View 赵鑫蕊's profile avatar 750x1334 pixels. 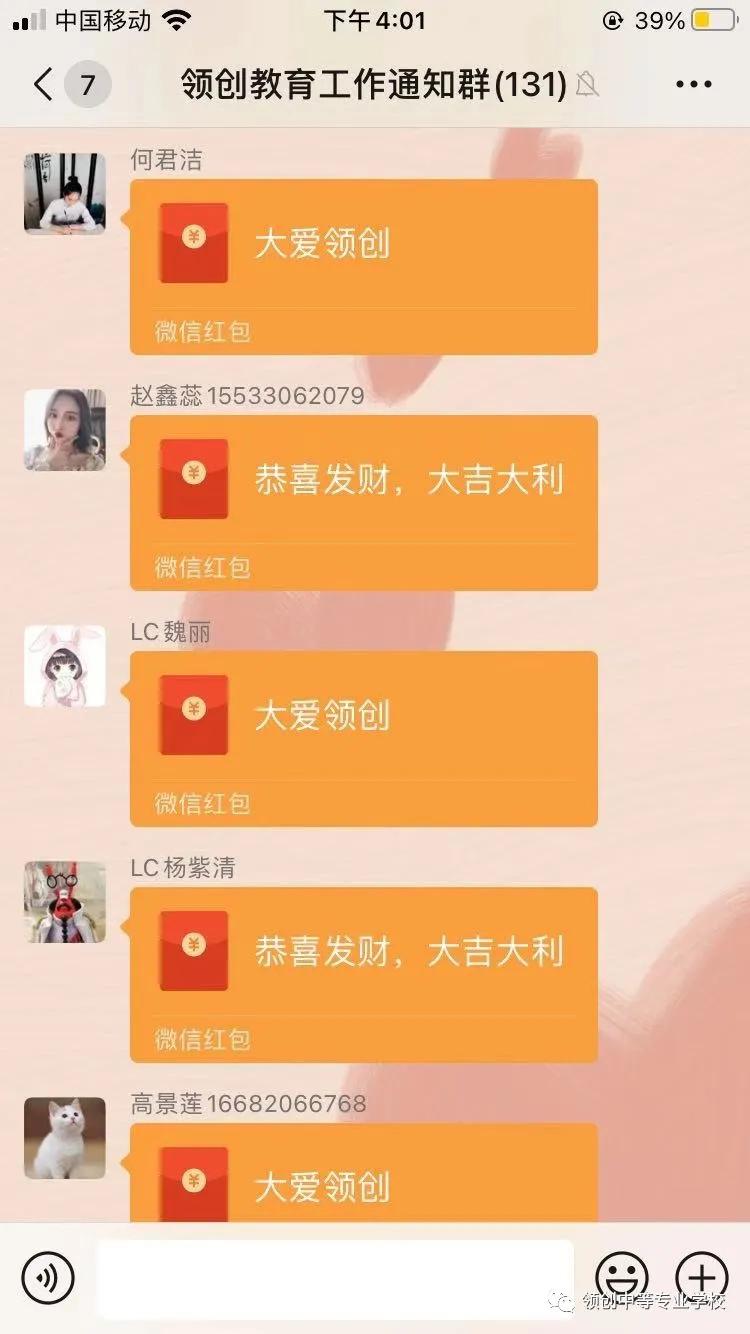(65, 430)
